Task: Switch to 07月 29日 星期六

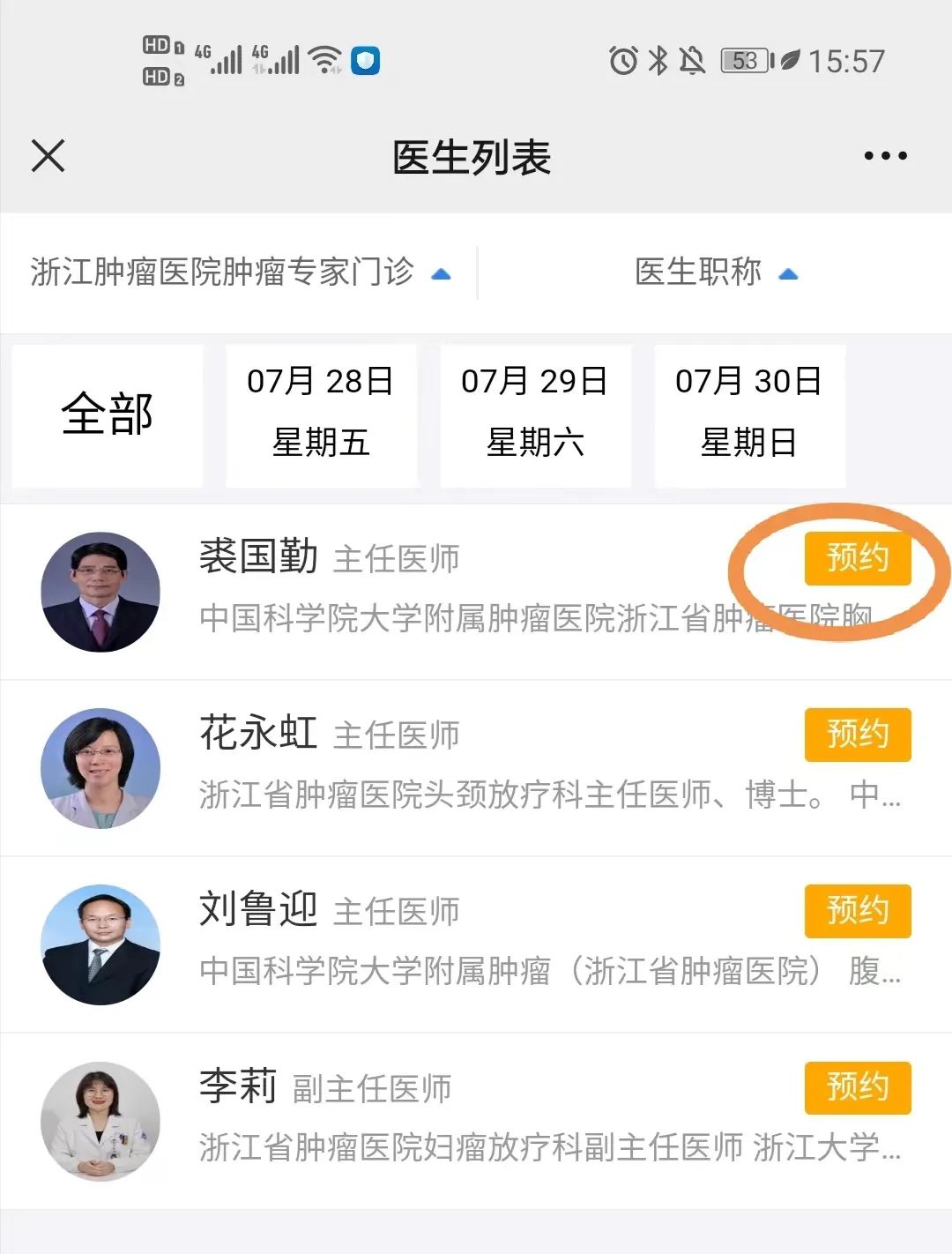Action: click(535, 414)
